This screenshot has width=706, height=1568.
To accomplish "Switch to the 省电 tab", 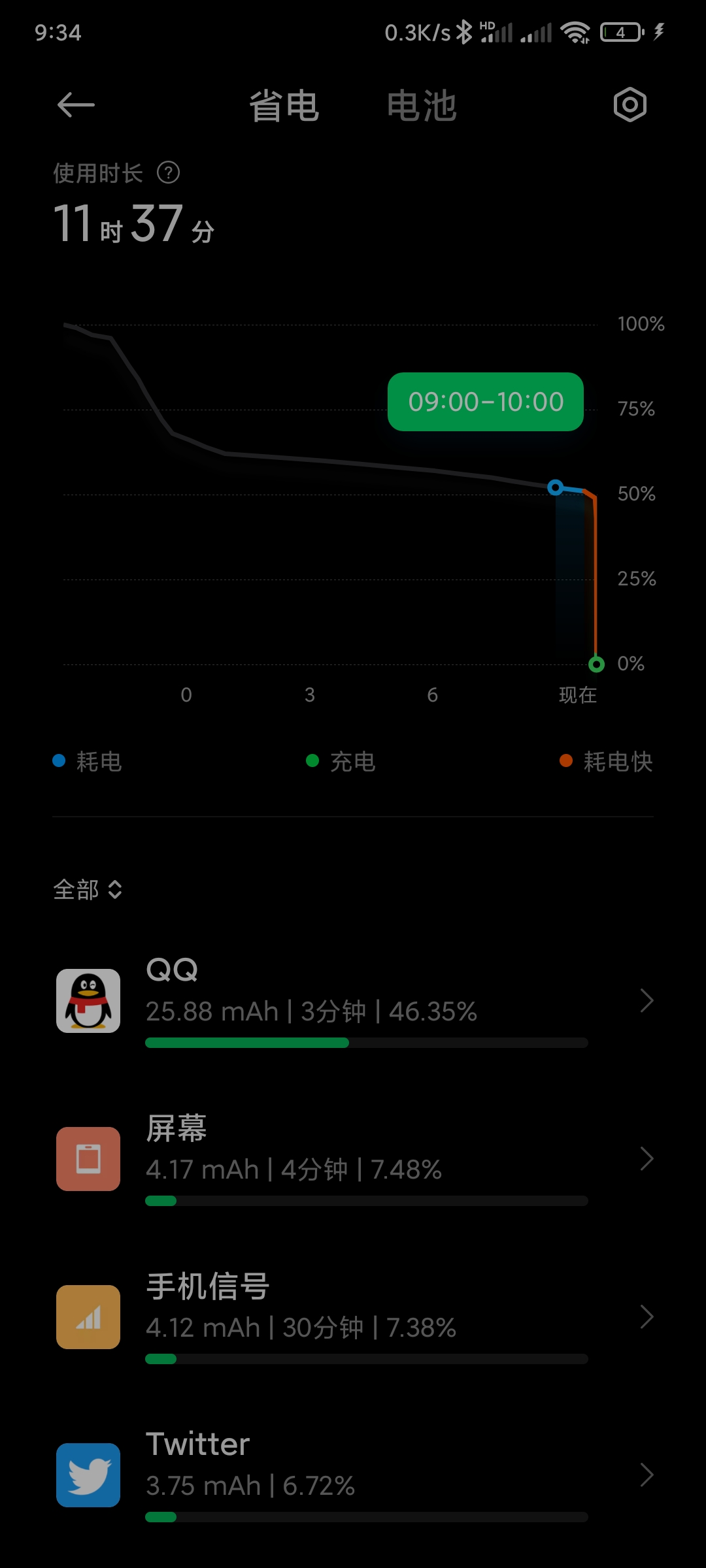I will [284, 106].
